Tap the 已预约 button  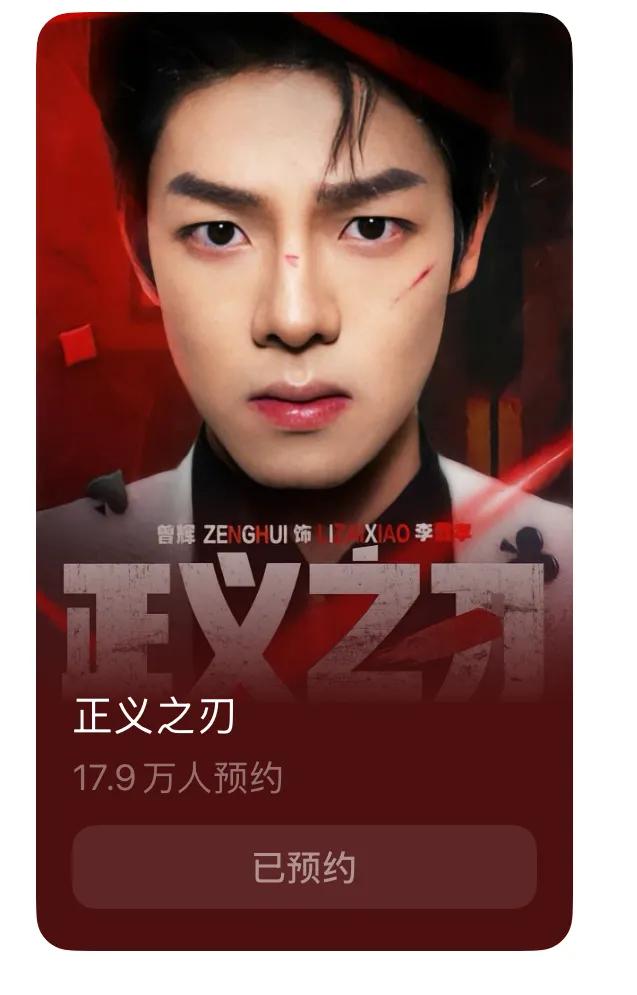click(x=304, y=867)
